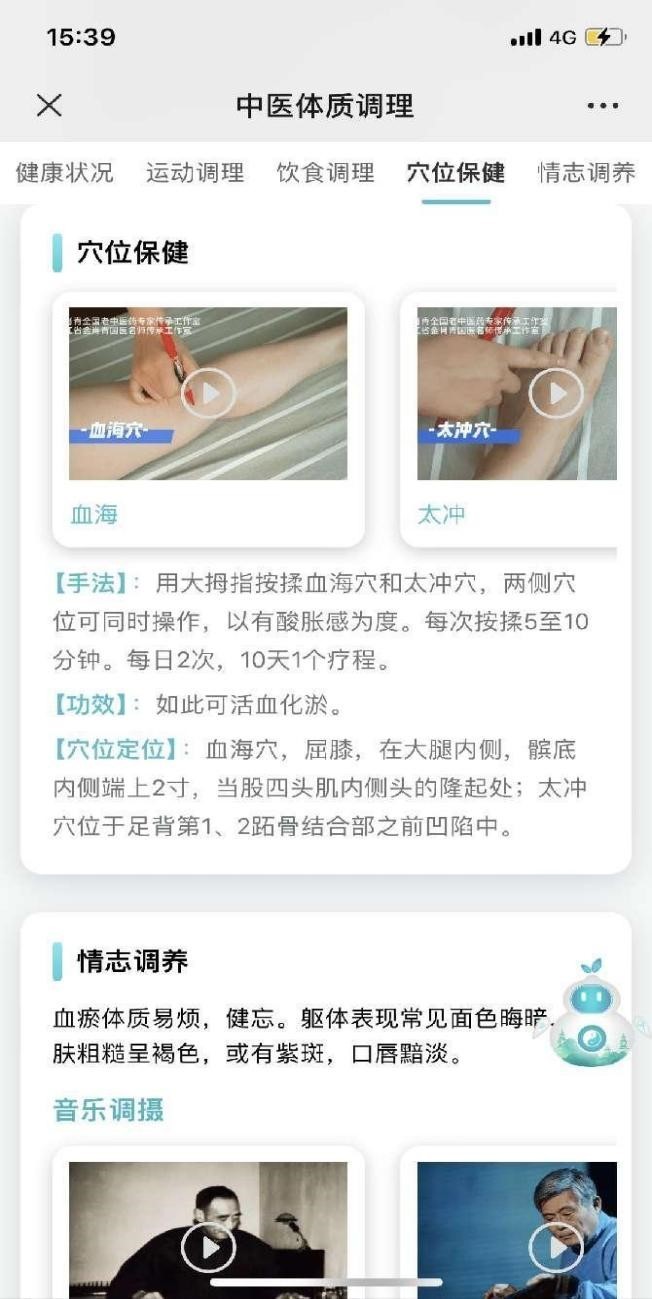Screen dimensions: 652x1299
Task: Play the first black-and-white music video
Action: [x=208, y=1246]
